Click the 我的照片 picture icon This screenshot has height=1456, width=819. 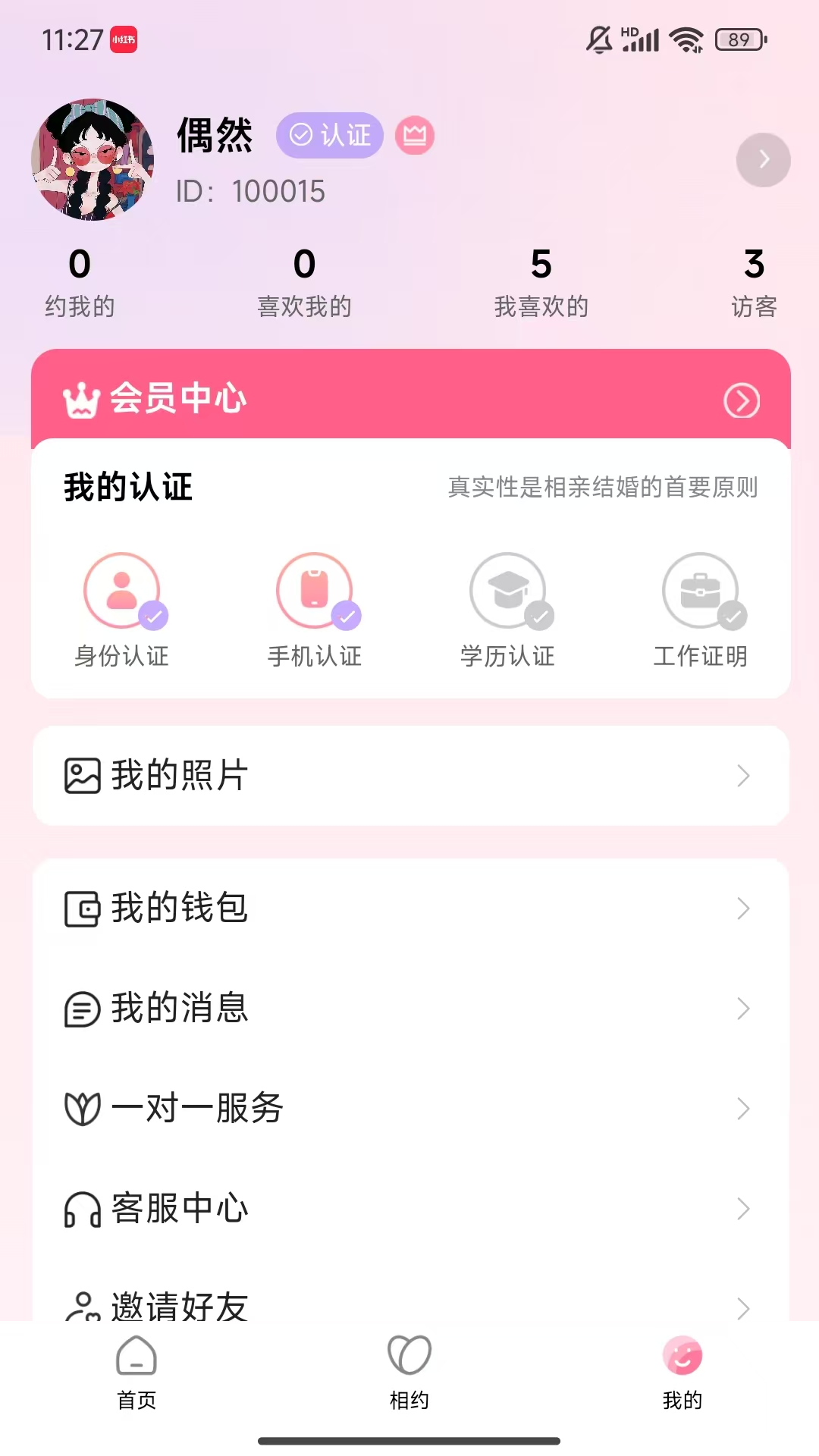tap(82, 775)
